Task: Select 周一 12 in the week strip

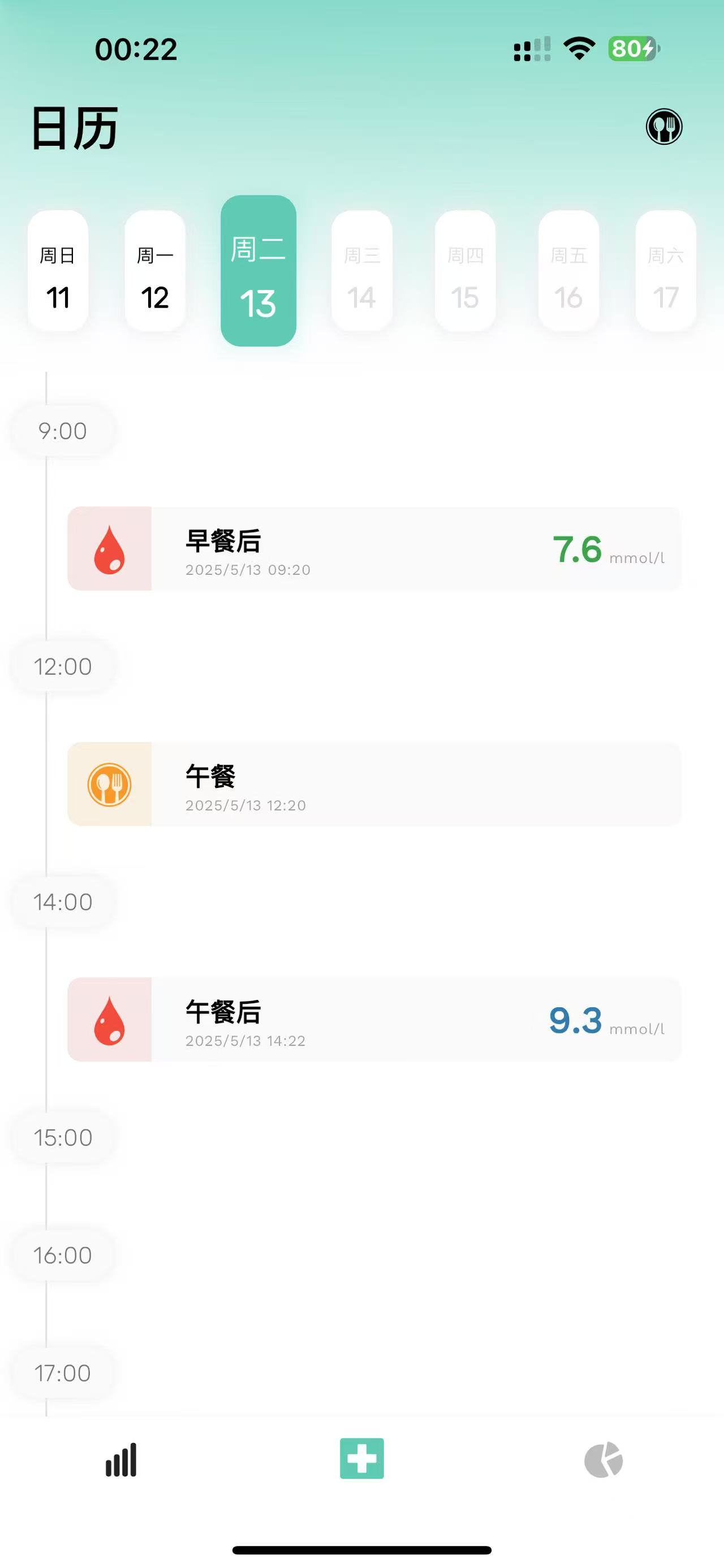Action: click(154, 271)
